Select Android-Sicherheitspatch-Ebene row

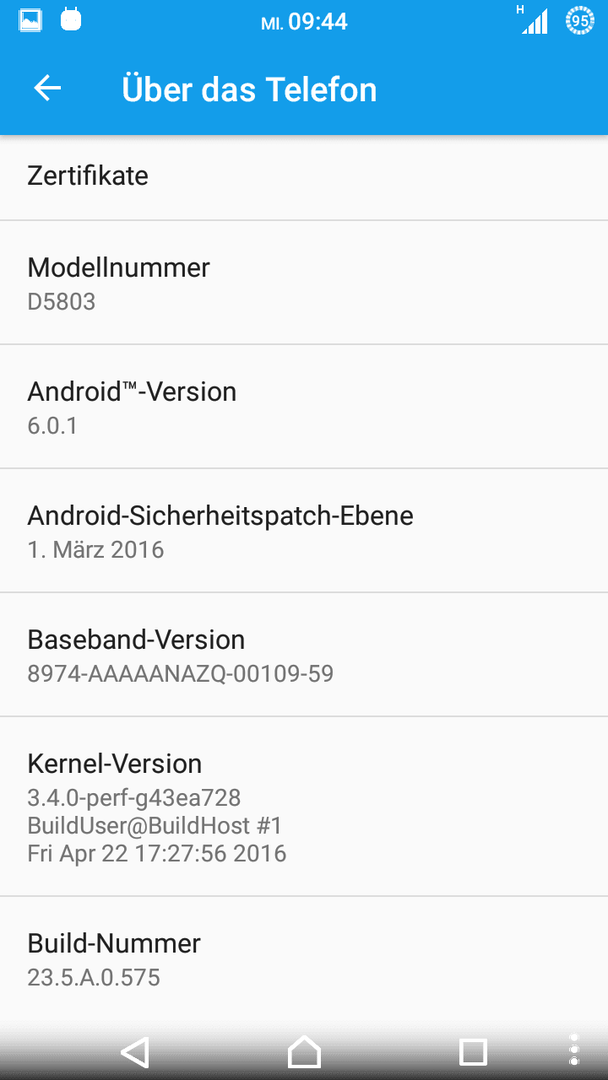click(304, 530)
